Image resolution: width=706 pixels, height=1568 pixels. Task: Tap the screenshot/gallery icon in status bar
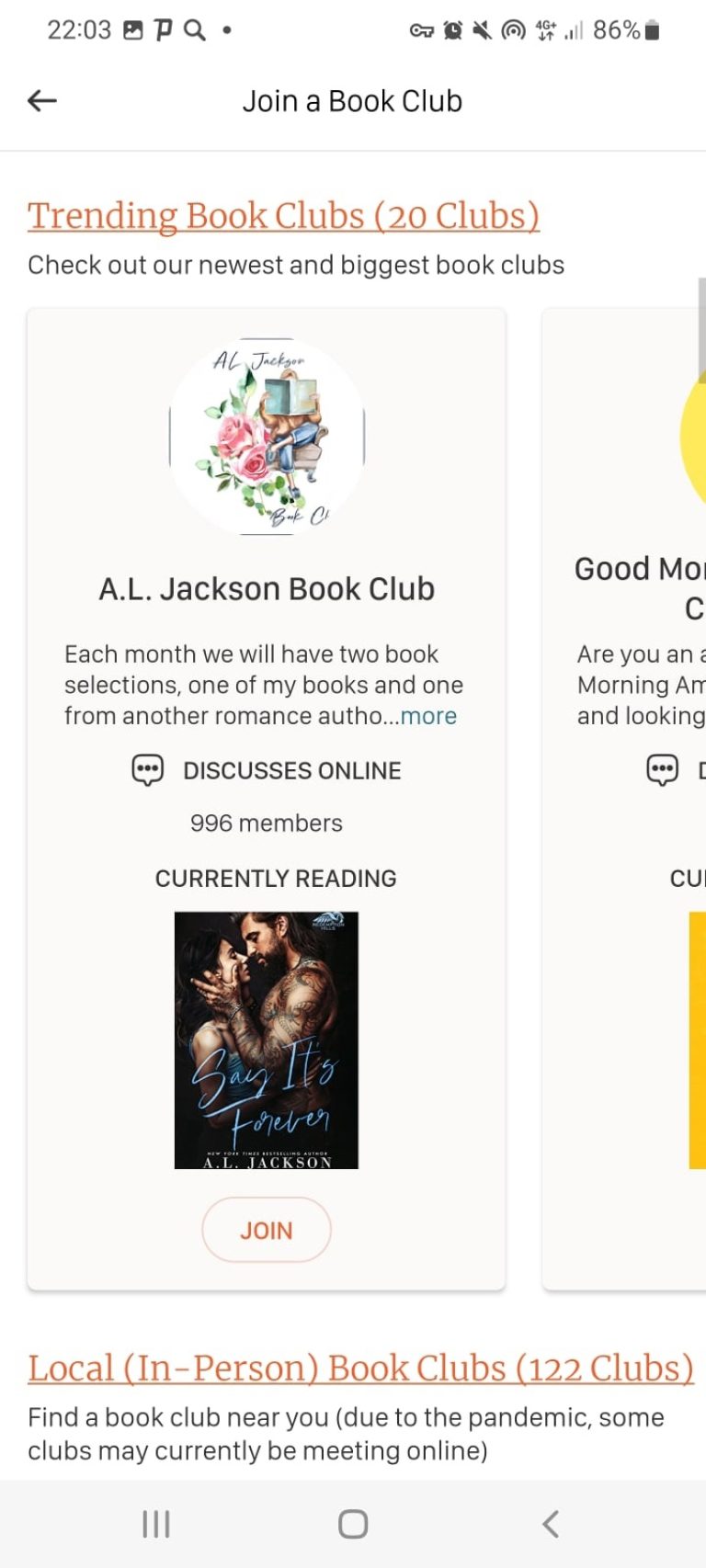click(131, 29)
